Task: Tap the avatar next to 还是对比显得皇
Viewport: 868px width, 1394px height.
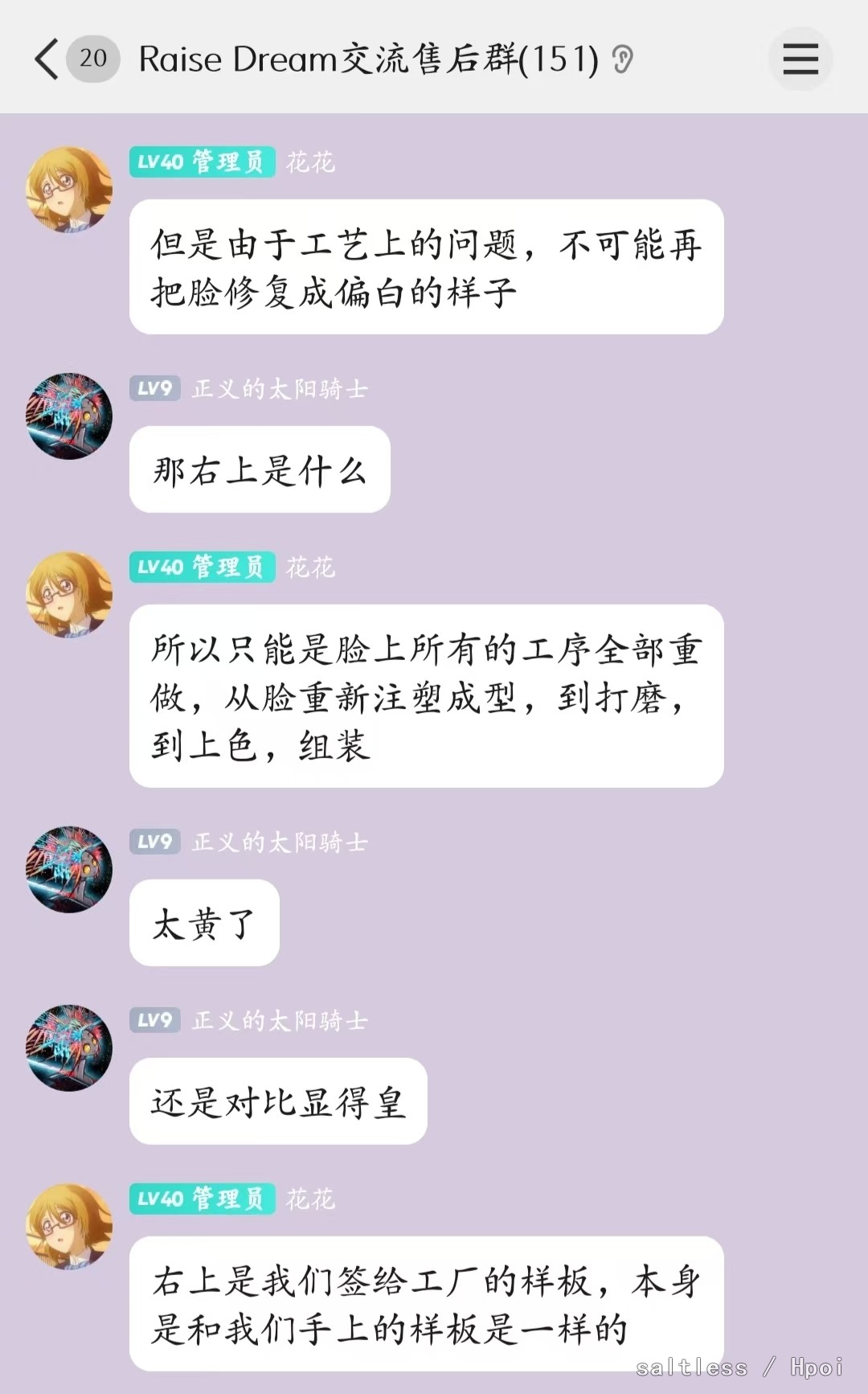Action: pos(69,1048)
